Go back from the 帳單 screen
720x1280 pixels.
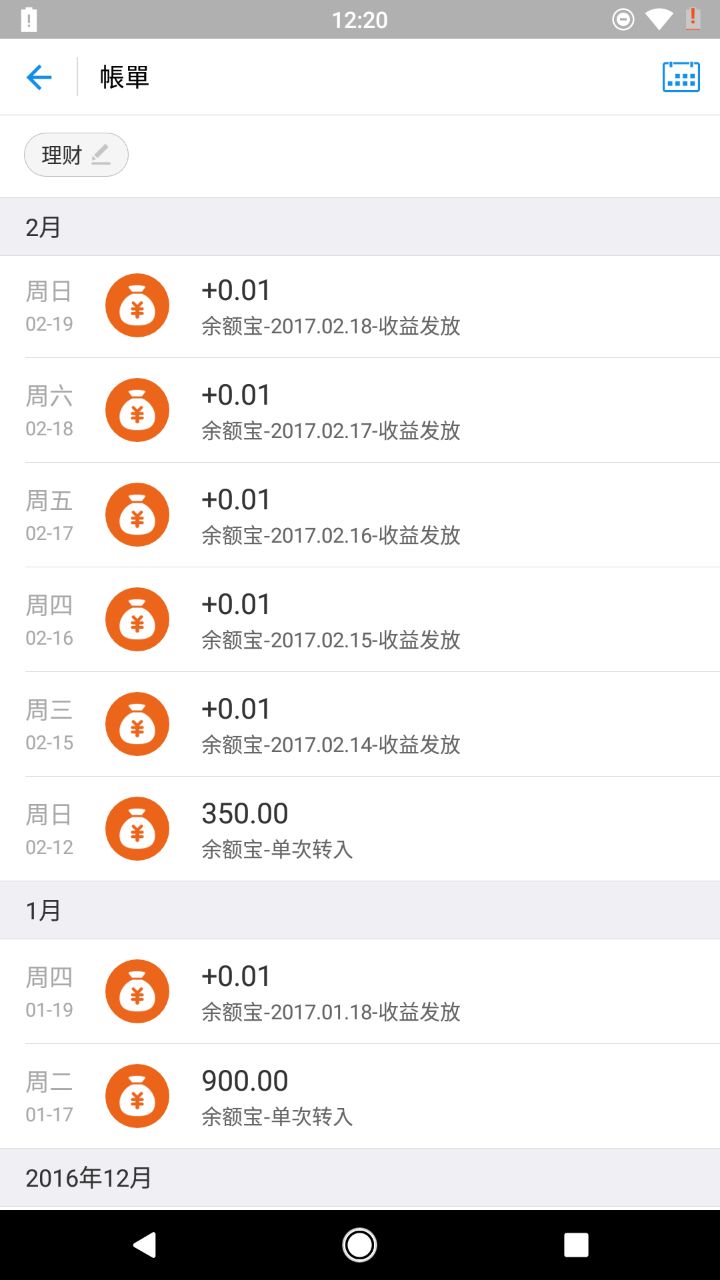(39, 77)
